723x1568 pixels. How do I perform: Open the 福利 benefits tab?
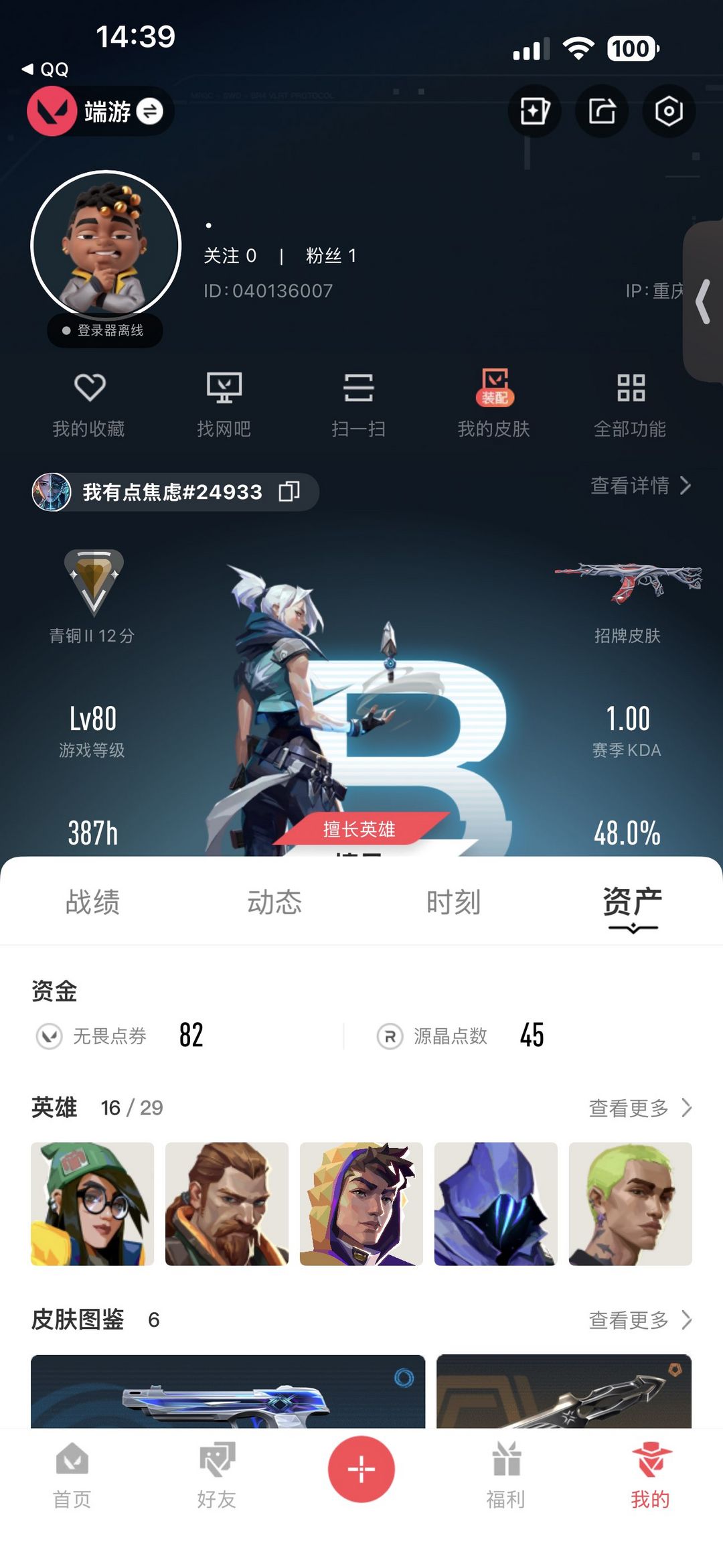[x=506, y=1476]
